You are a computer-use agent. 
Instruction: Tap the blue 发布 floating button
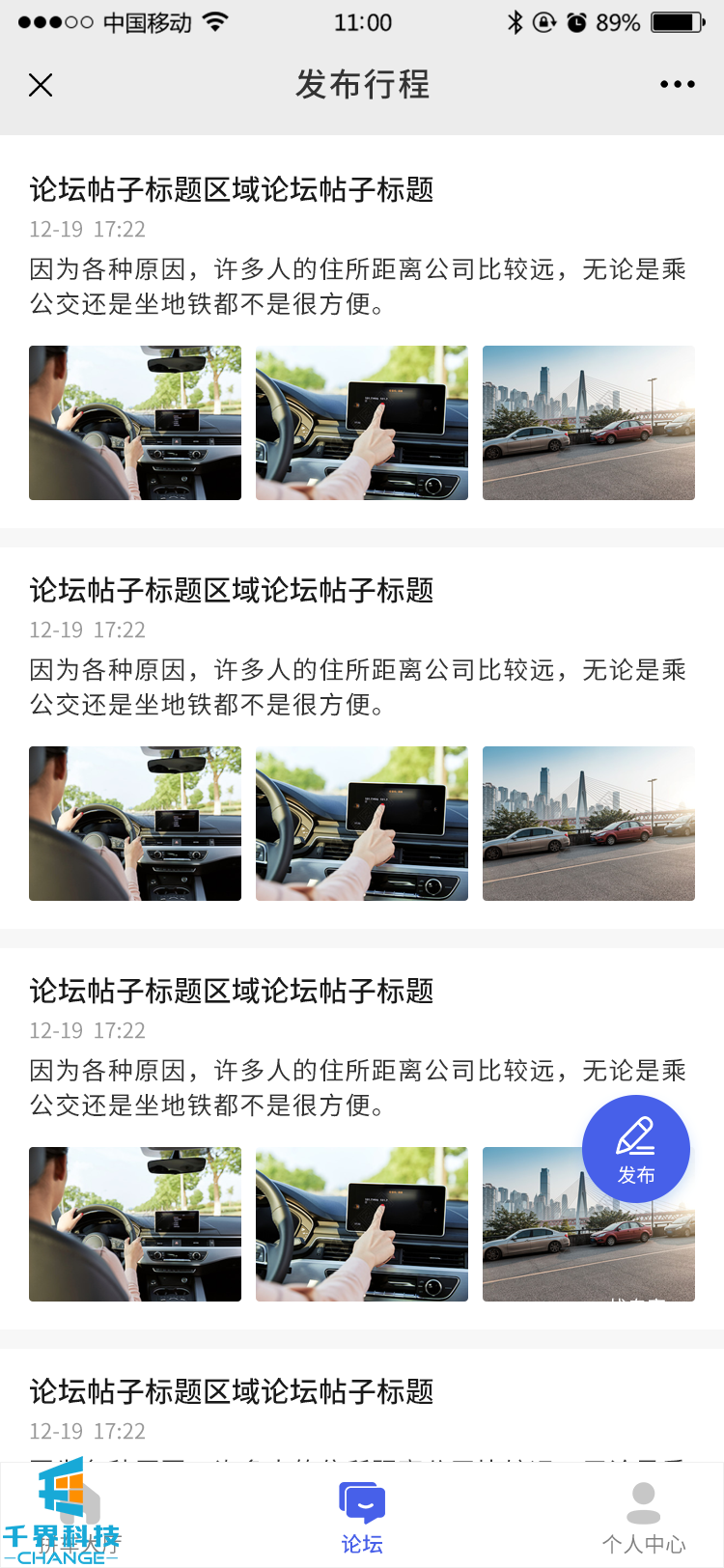[x=635, y=1149]
